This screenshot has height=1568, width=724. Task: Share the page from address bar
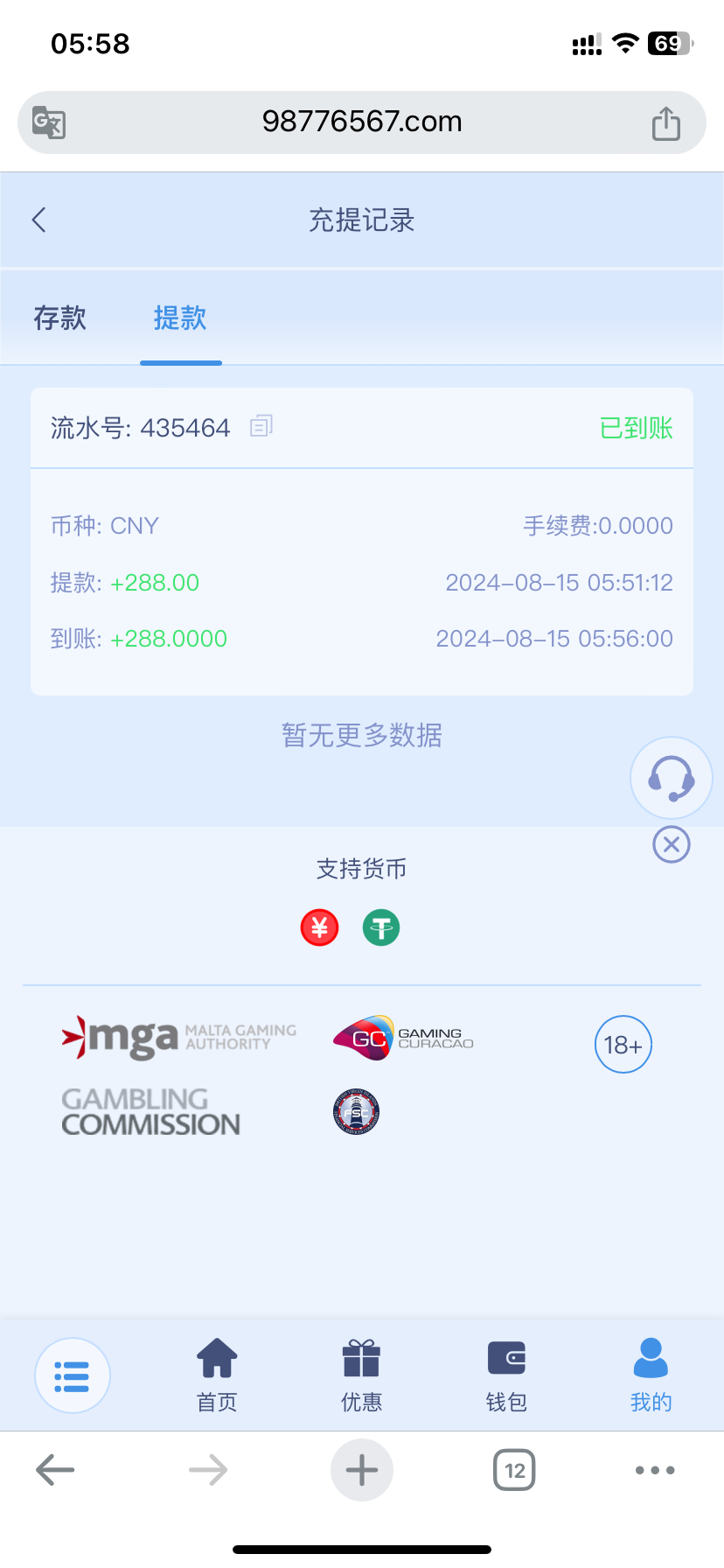pos(666,122)
